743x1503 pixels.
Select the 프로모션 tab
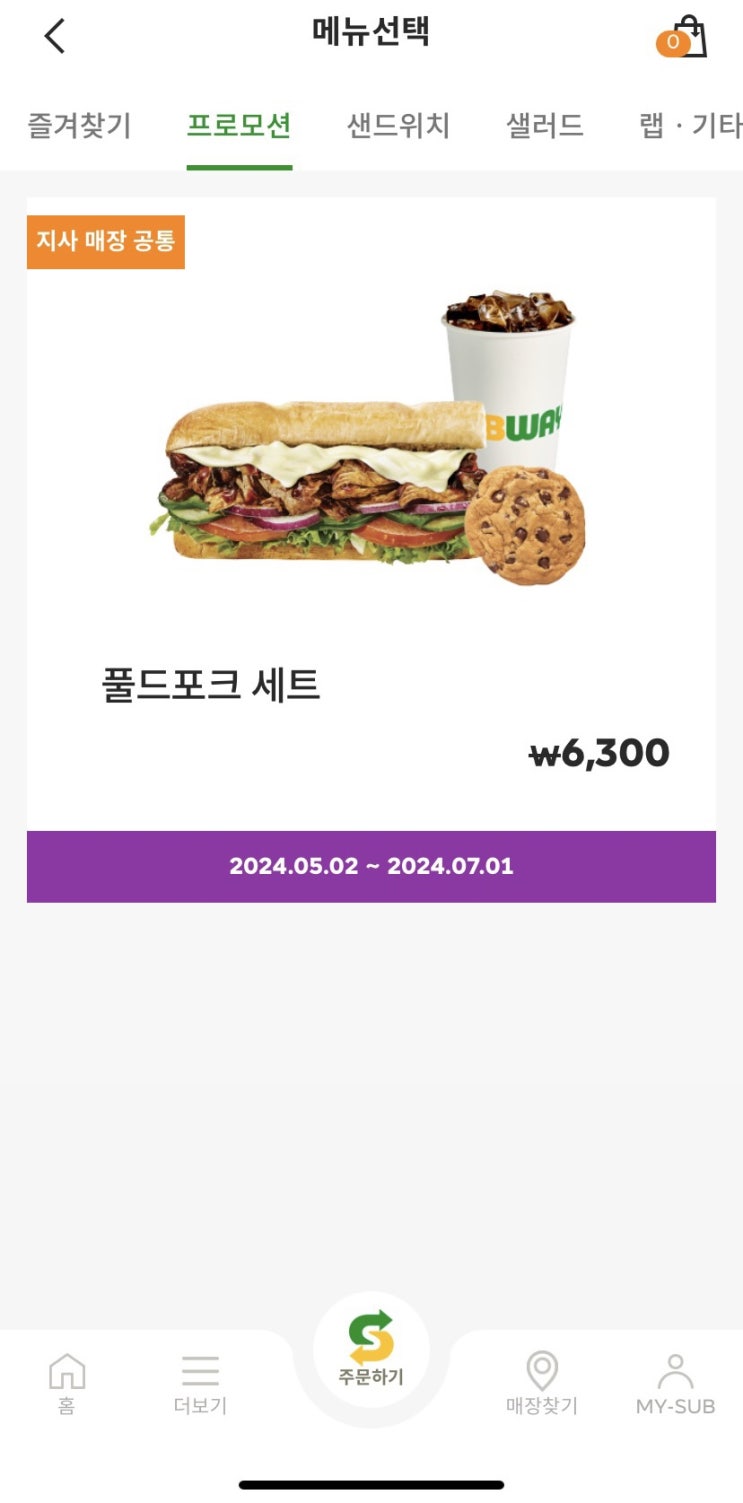pos(239,126)
